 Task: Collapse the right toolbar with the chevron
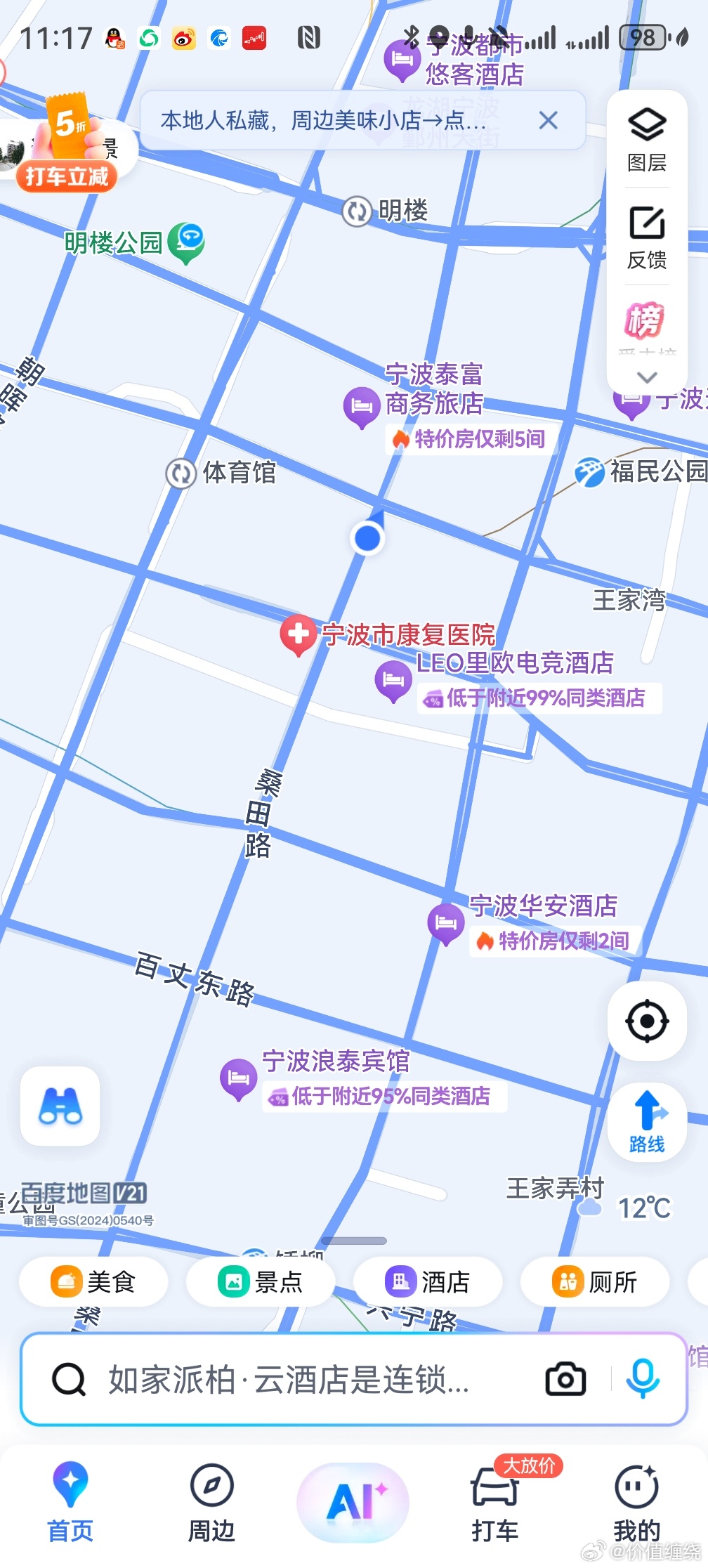(647, 376)
